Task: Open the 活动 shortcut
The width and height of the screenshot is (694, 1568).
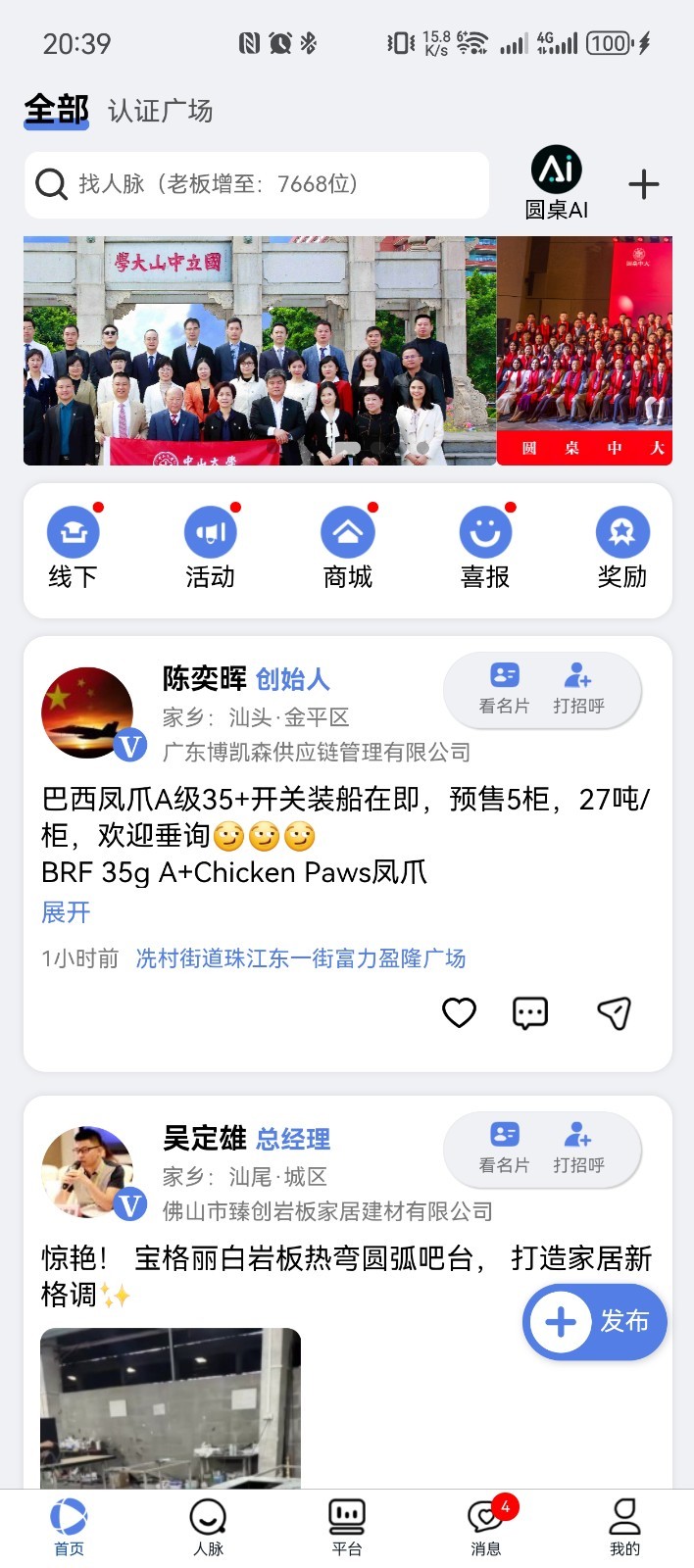Action: pos(211,548)
